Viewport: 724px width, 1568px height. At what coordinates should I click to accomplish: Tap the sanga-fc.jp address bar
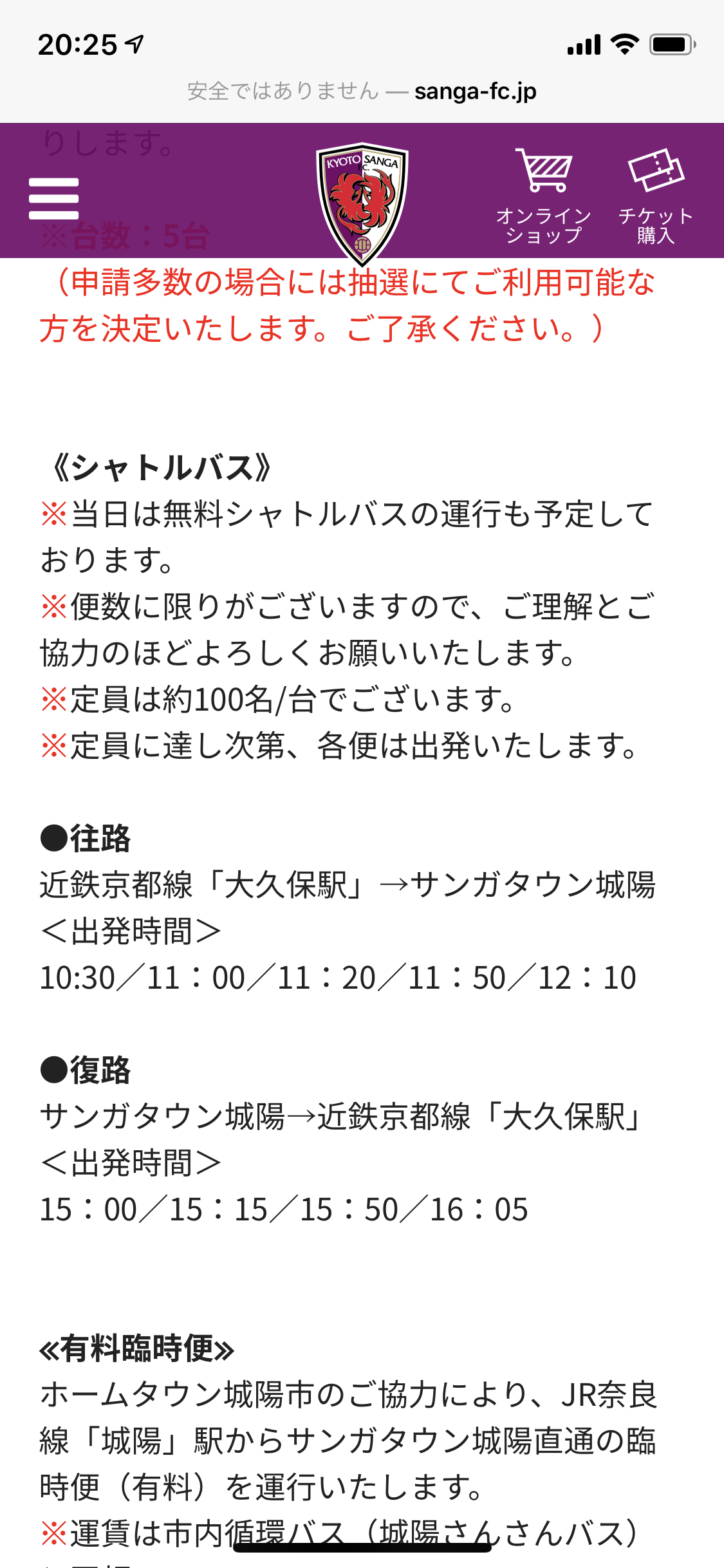(362, 91)
